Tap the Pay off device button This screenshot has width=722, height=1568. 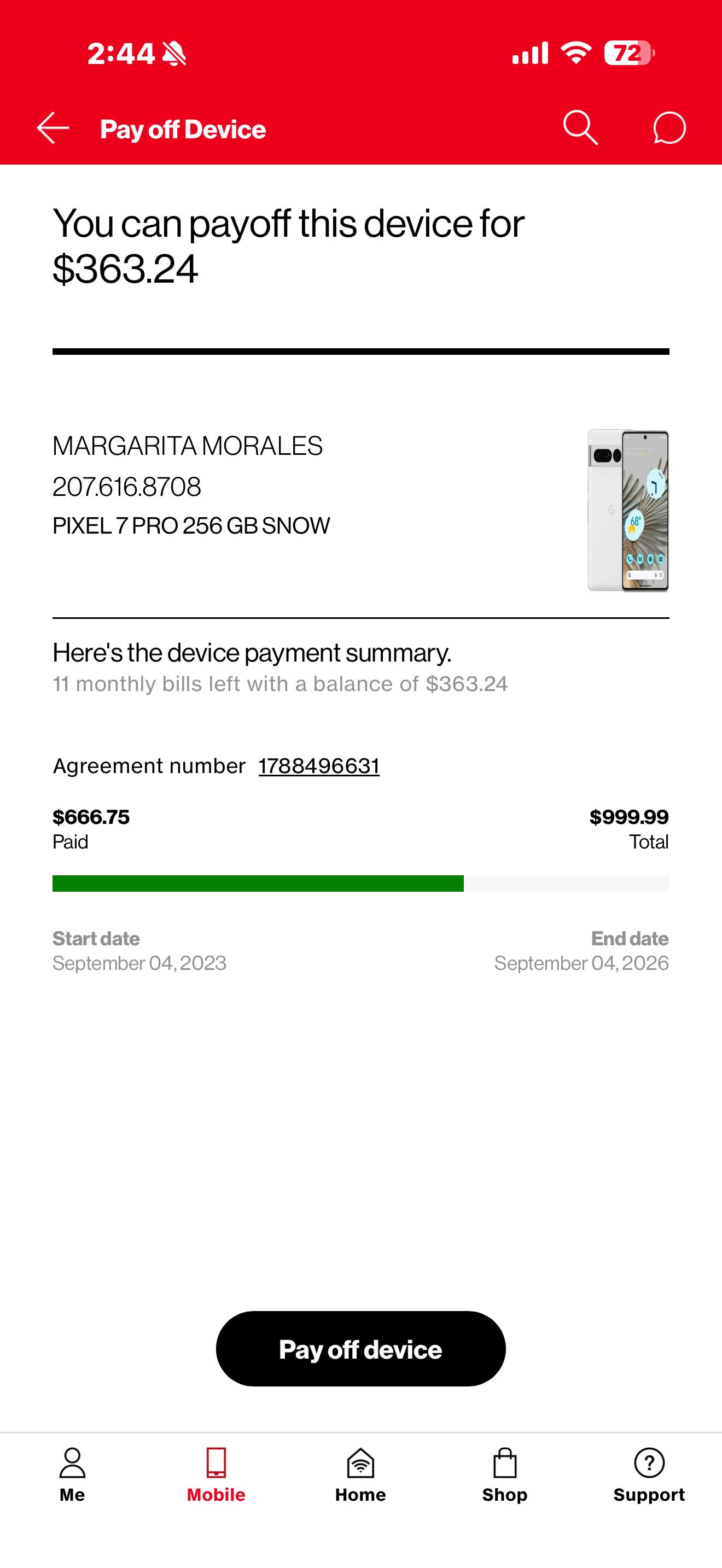pos(360,1349)
